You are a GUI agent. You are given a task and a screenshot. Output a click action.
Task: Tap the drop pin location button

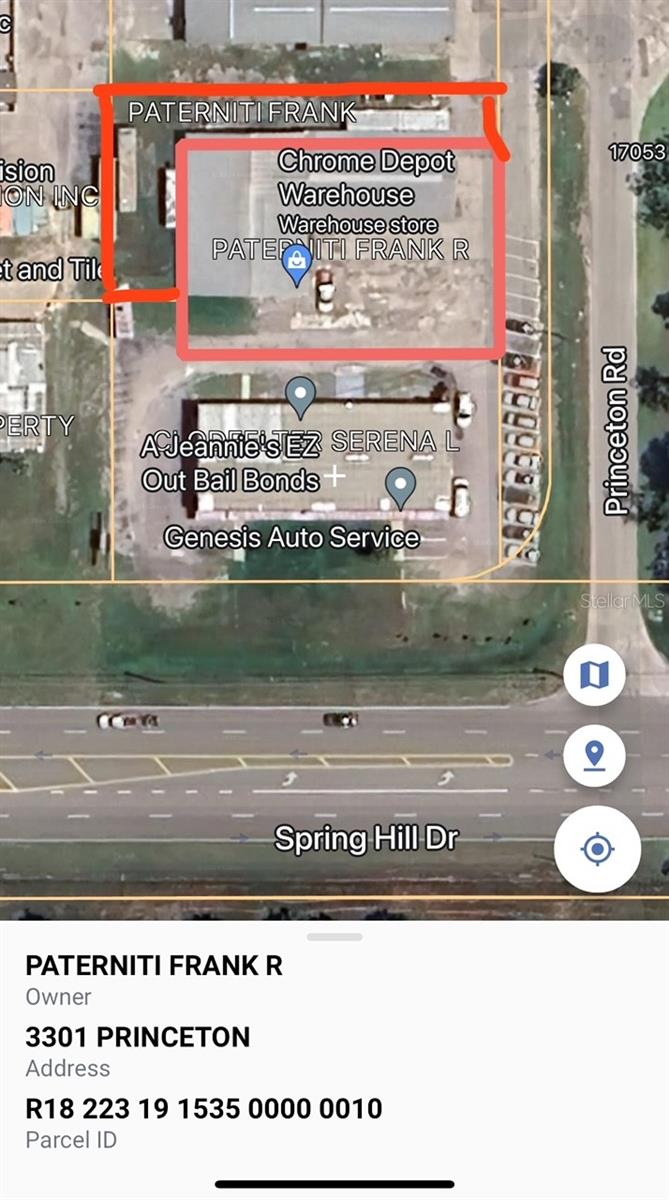(594, 757)
